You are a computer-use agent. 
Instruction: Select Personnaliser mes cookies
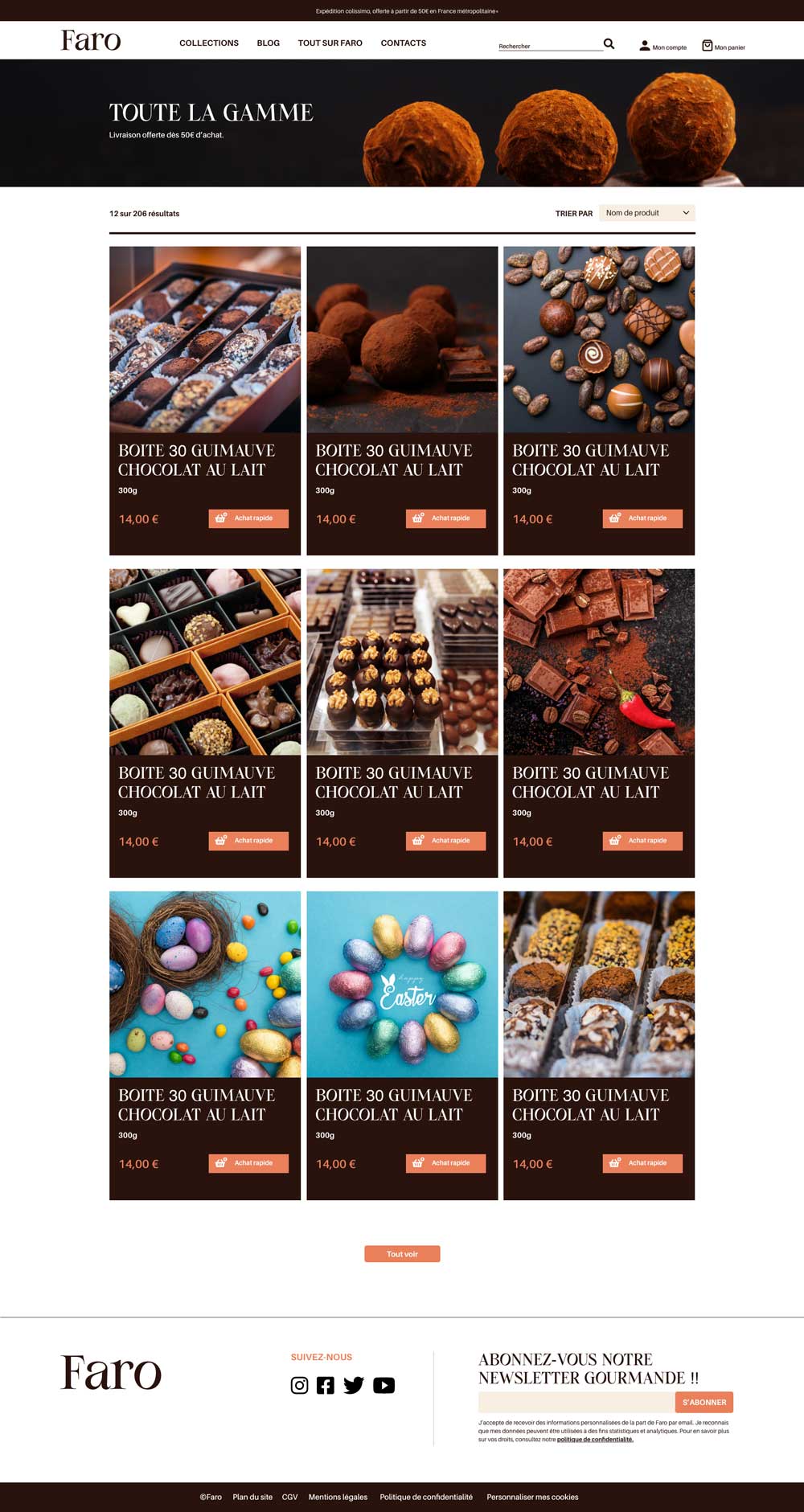click(x=532, y=1497)
